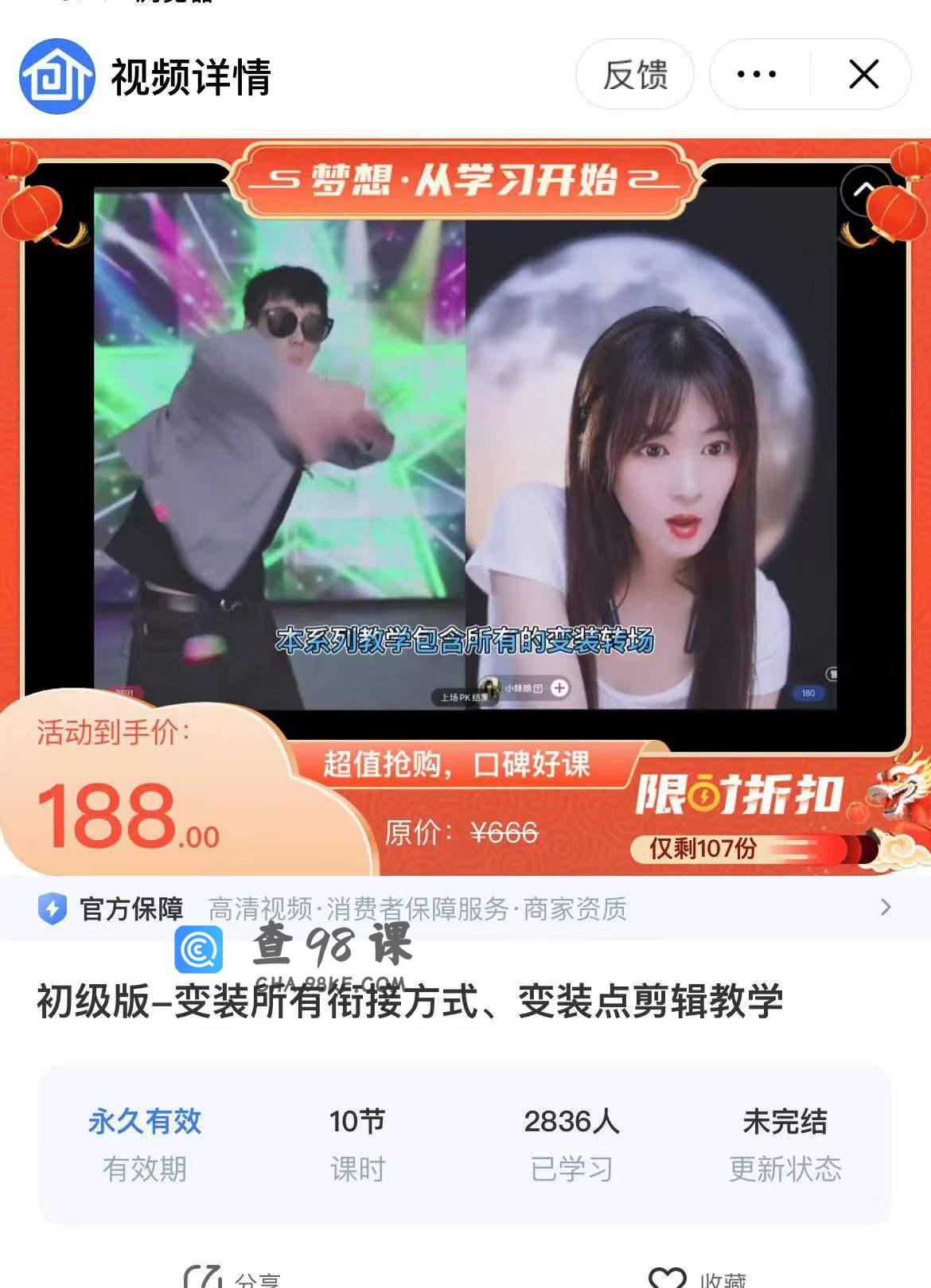The width and height of the screenshot is (931, 1288).
Task: Collapse video with the up-arrow icon
Action: pyautogui.click(x=864, y=189)
